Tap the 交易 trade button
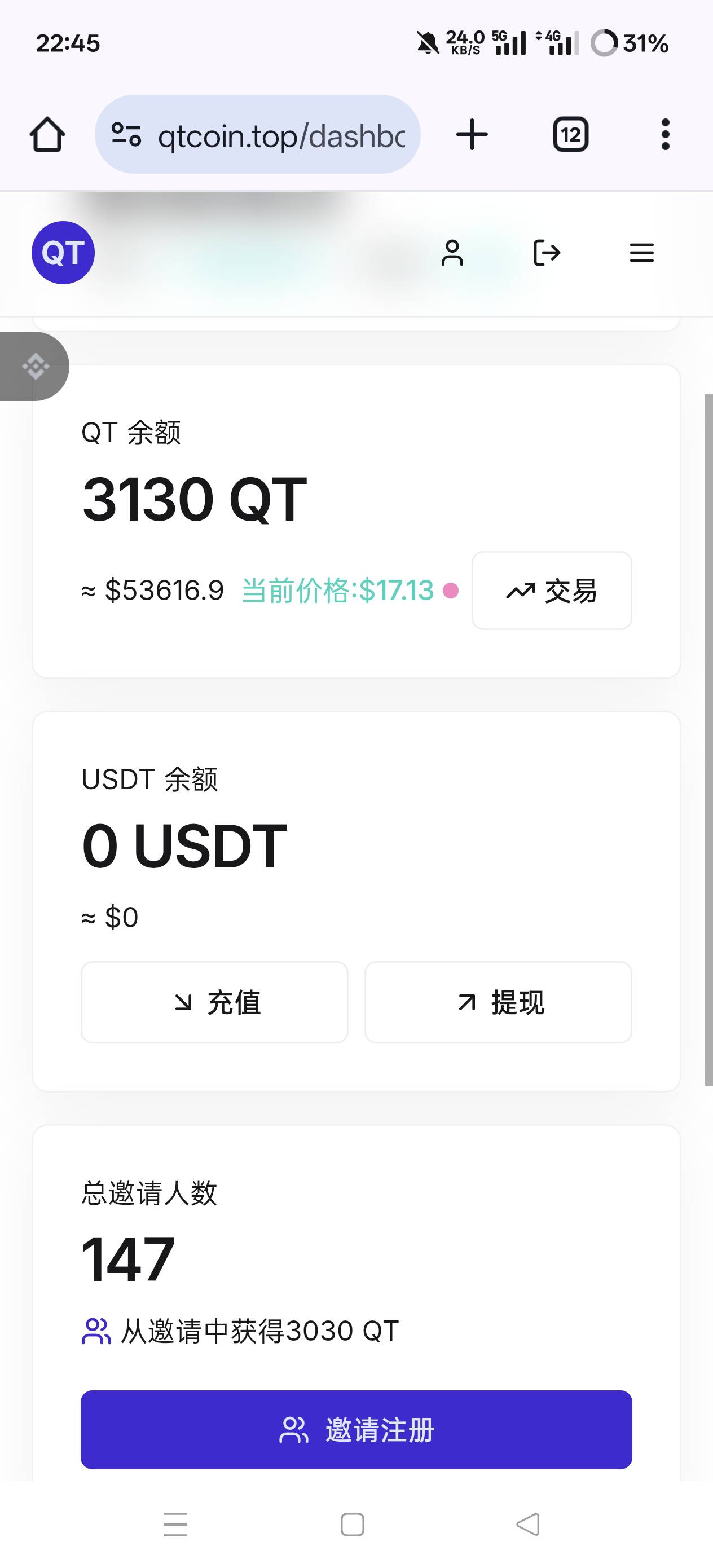 [x=552, y=591]
